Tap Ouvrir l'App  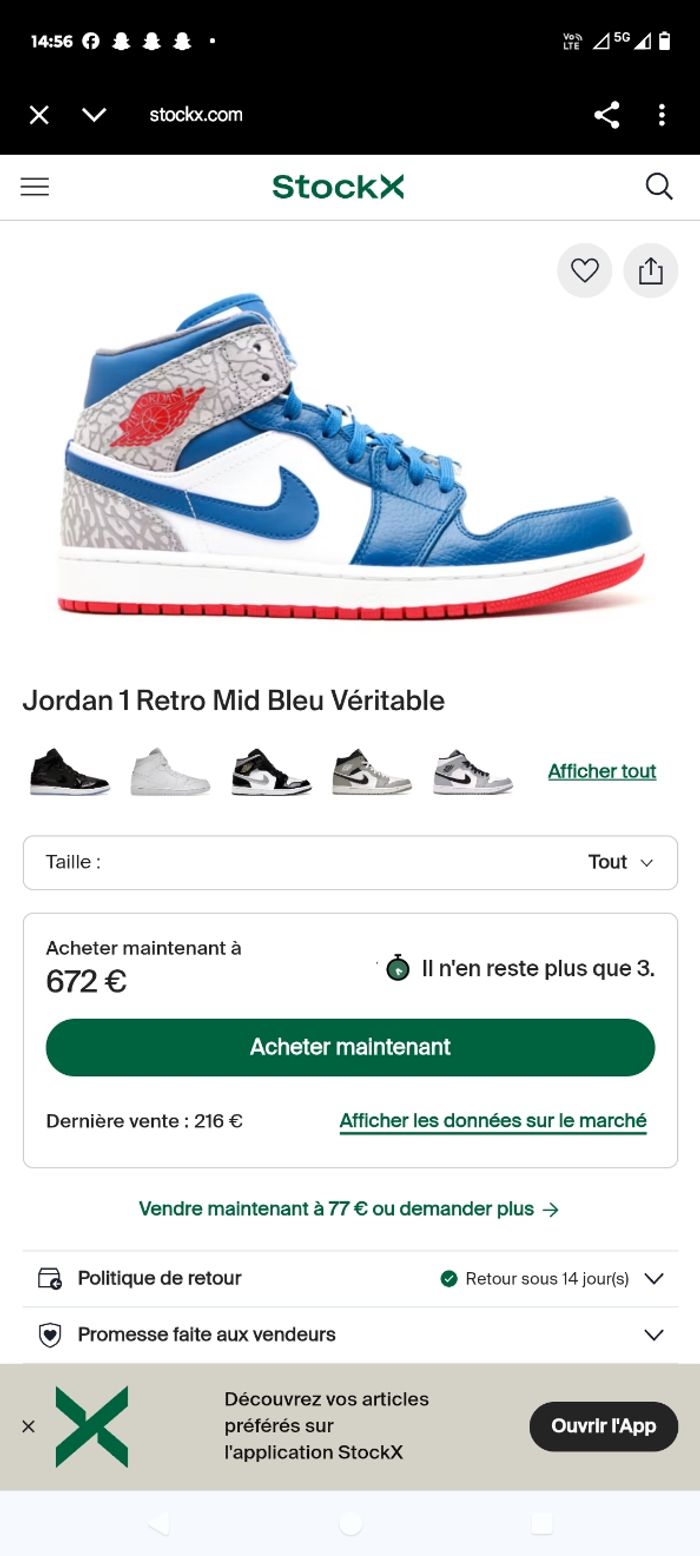[x=603, y=1426]
